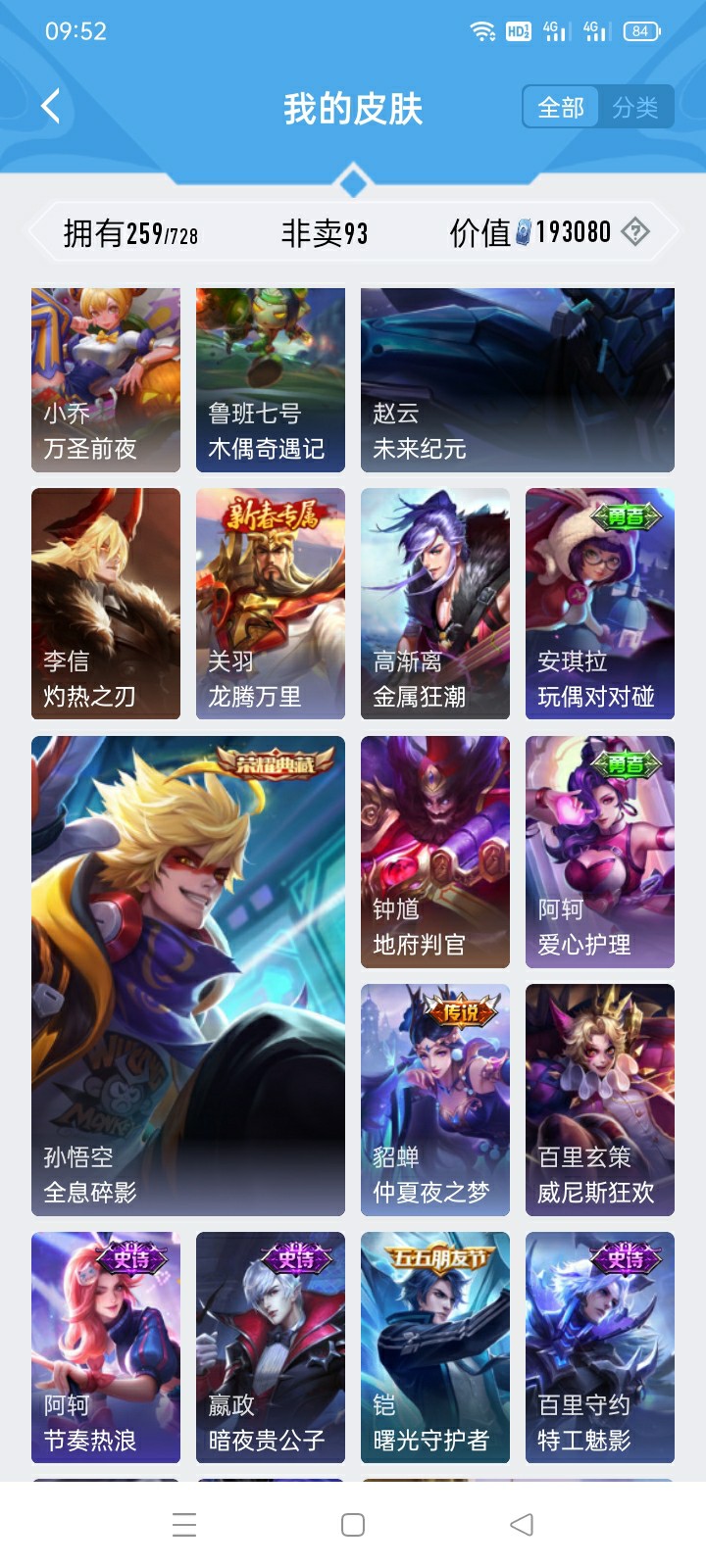Switch to the 分类 view
The height and width of the screenshot is (1568, 706).
click(634, 108)
